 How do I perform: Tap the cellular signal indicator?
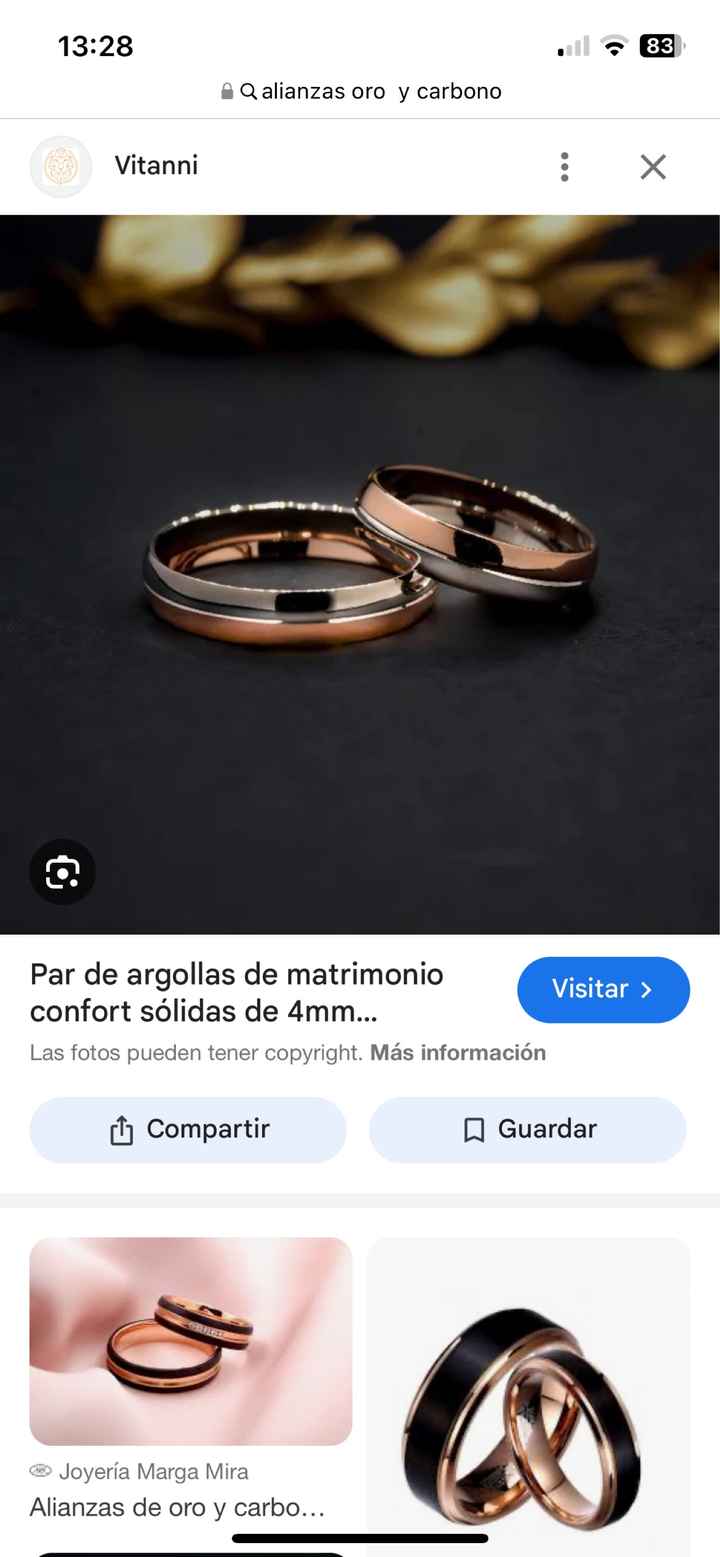click(x=572, y=45)
